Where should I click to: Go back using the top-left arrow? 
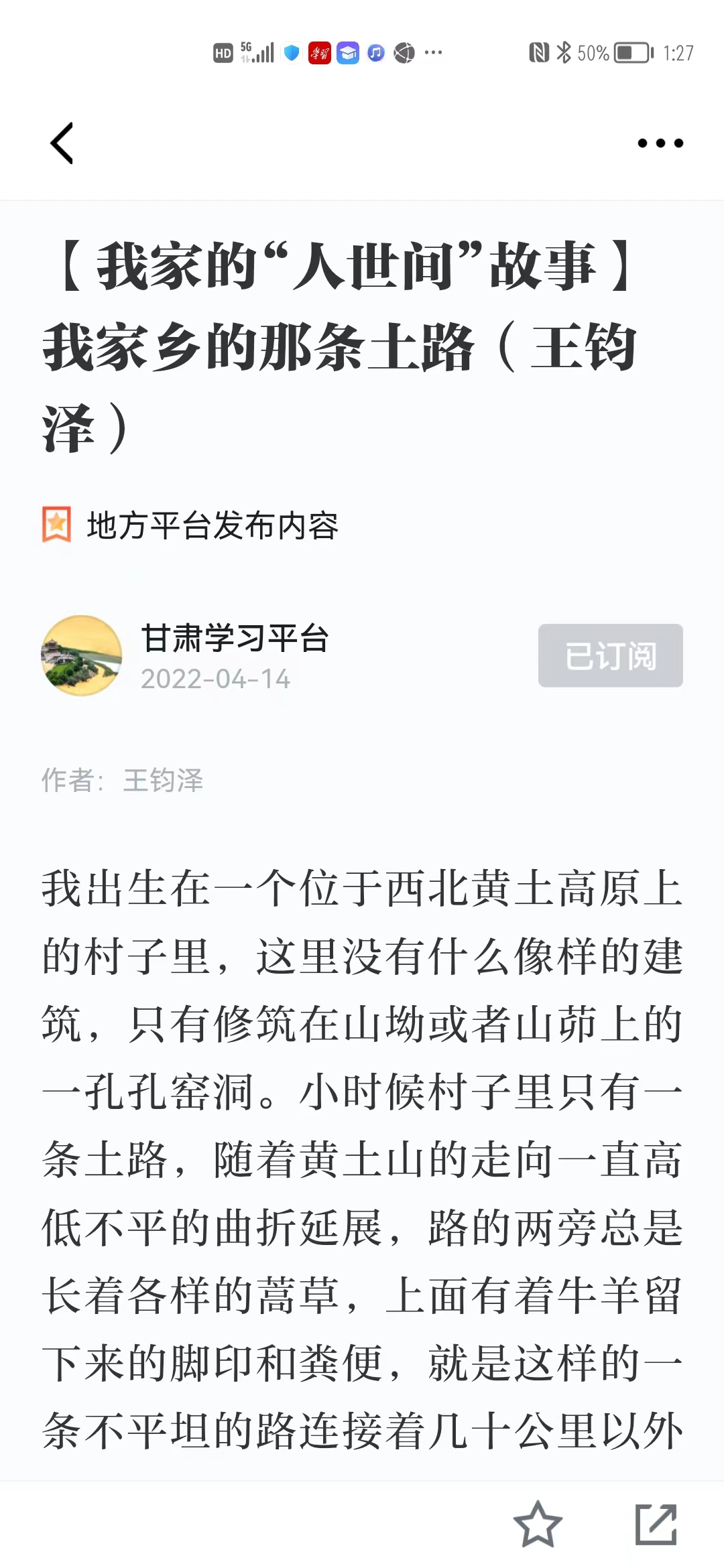[62, 143]
